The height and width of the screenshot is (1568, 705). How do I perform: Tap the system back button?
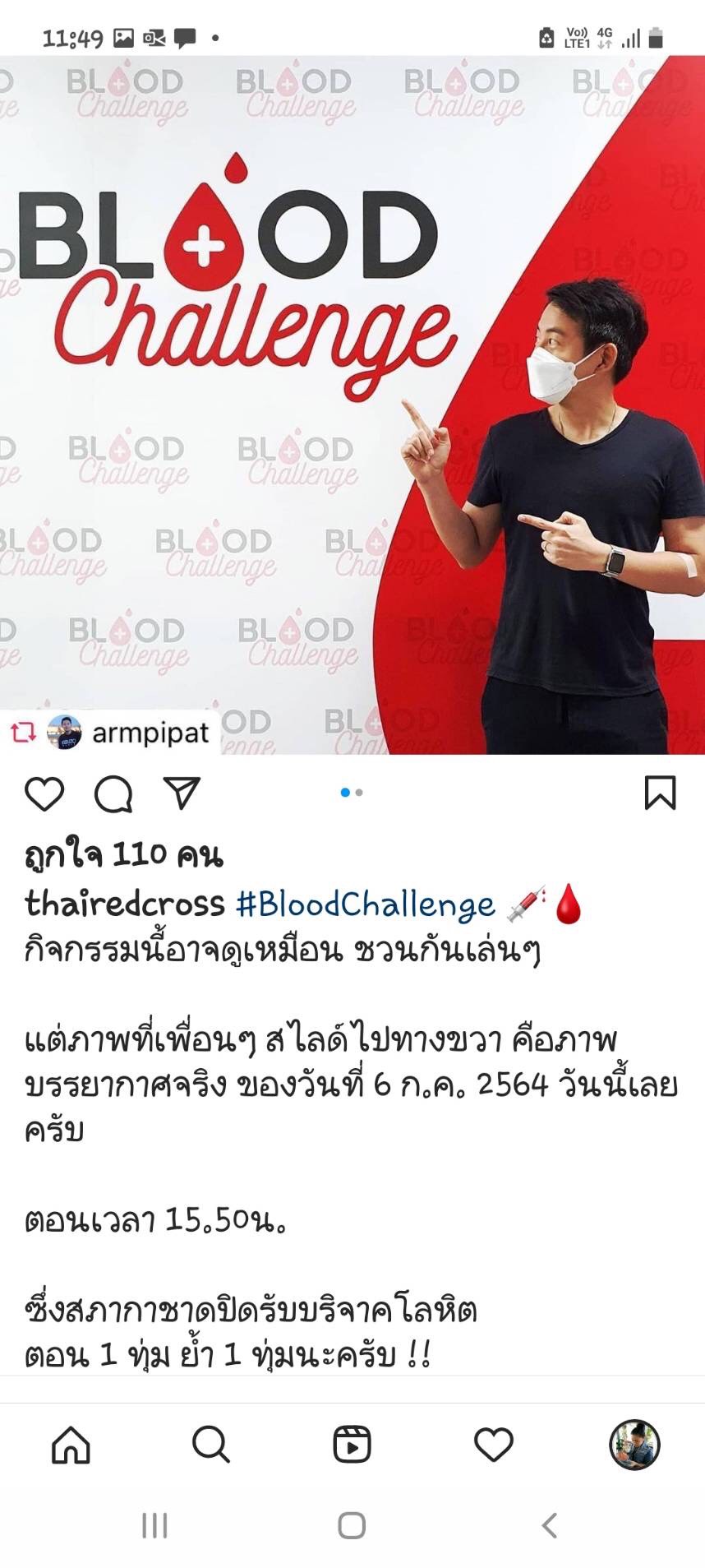pos(550,1525)
